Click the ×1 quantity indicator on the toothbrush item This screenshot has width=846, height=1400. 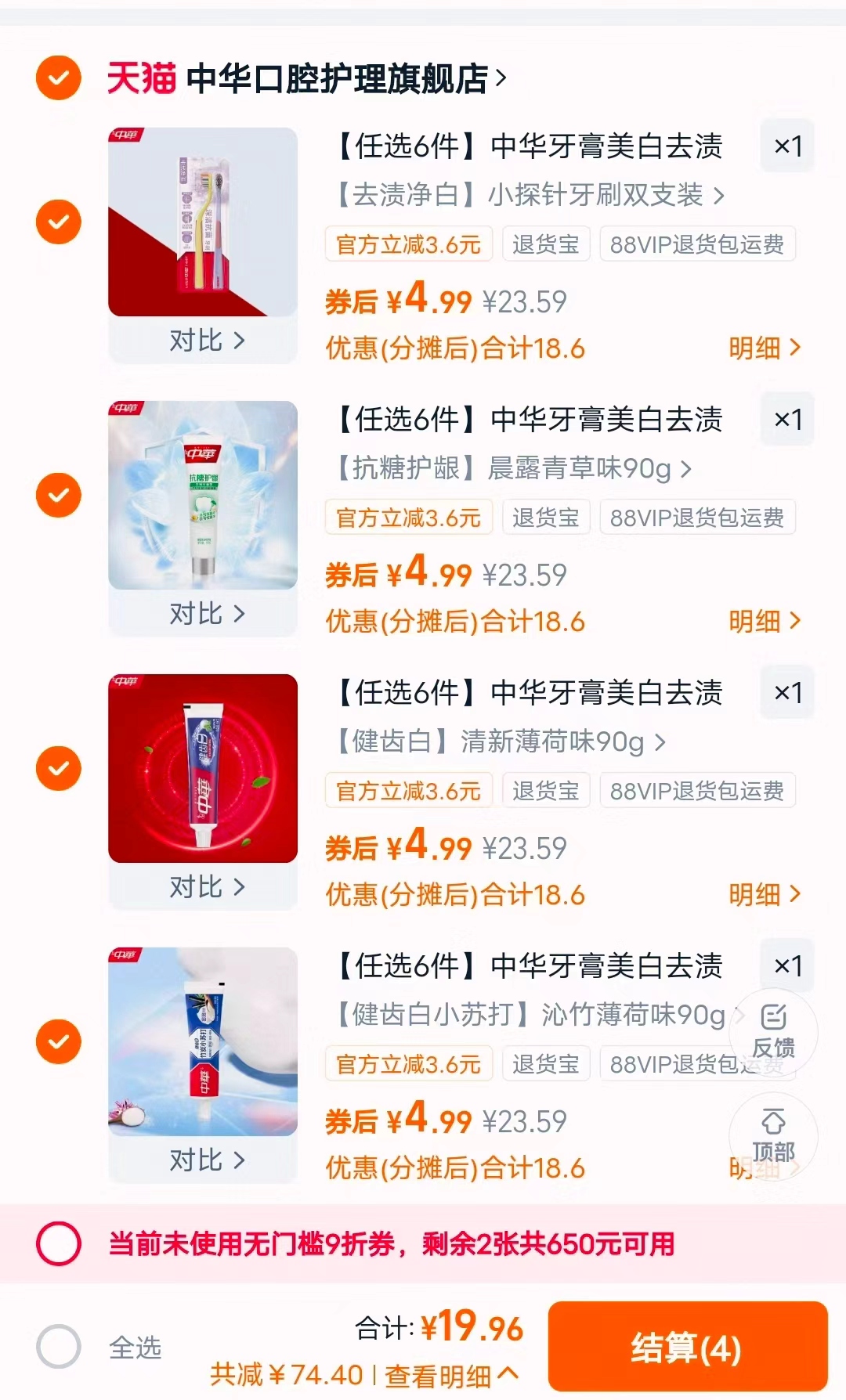(x=786, y=146)
